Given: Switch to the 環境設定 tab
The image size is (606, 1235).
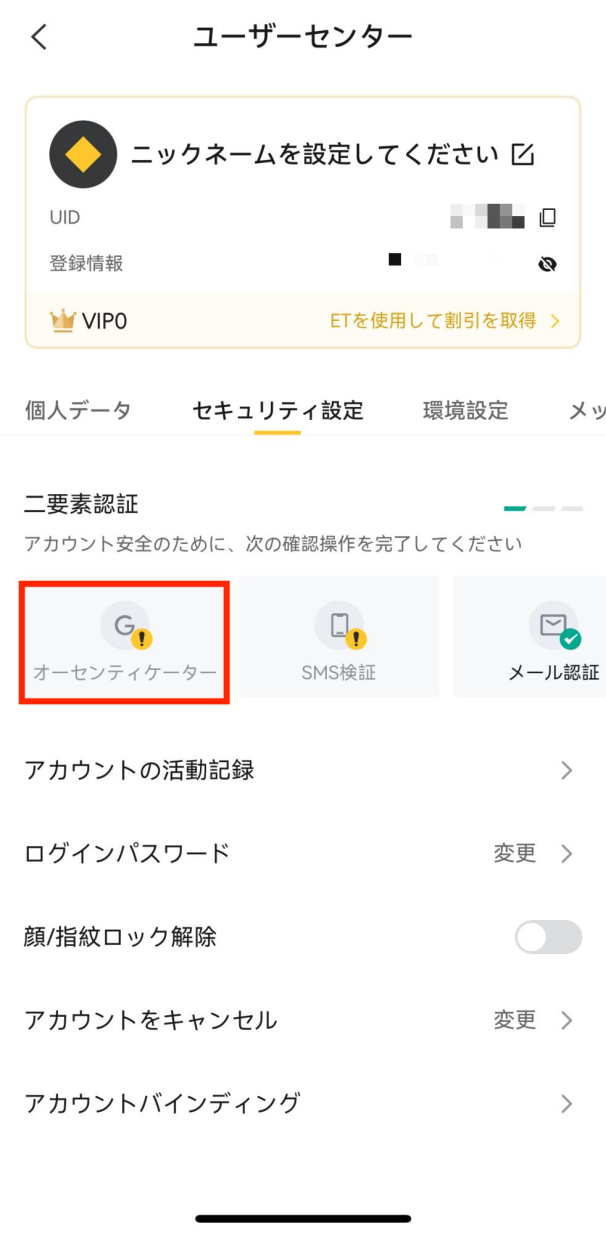Looking at the screenshot, I should click(x=465, y=410).
